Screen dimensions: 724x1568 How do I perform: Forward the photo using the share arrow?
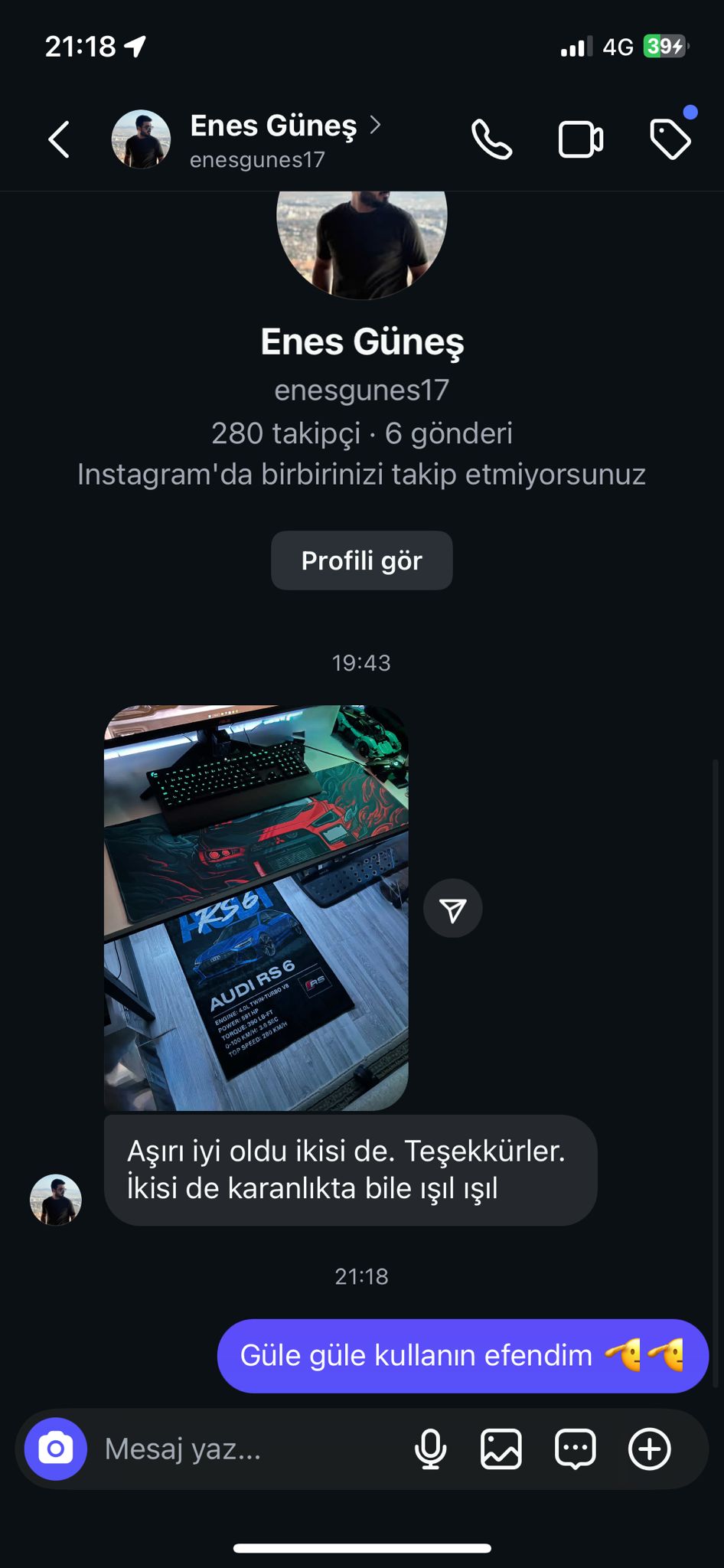click(453, 909)
